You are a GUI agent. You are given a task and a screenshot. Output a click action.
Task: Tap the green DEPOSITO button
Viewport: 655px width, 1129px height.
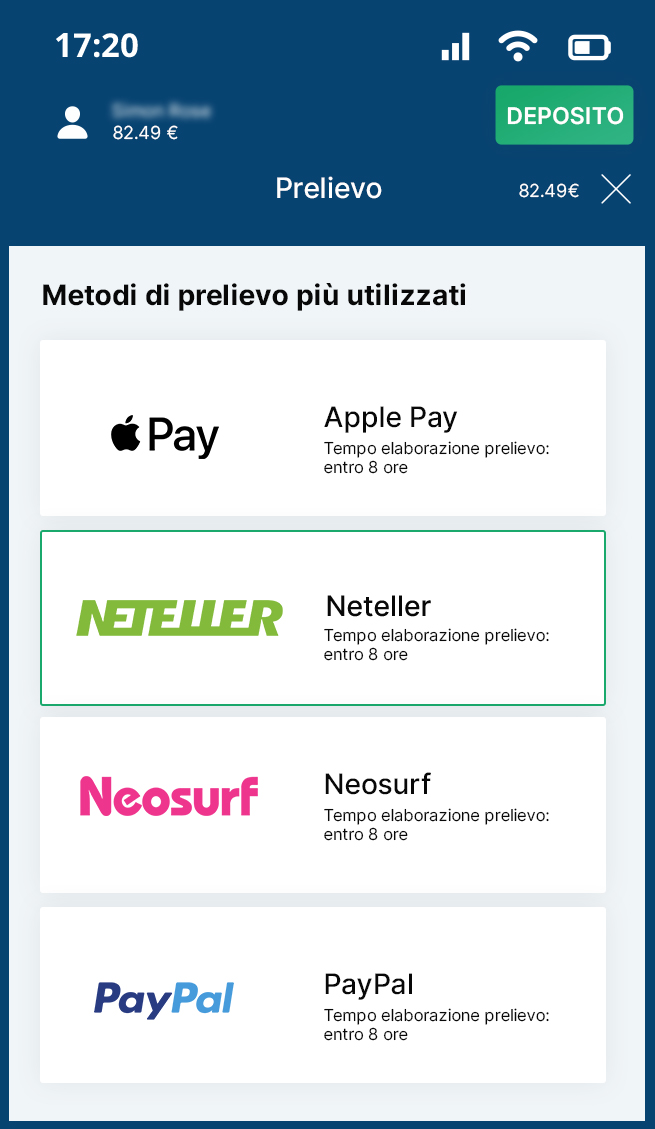click(x=564, y=115)
